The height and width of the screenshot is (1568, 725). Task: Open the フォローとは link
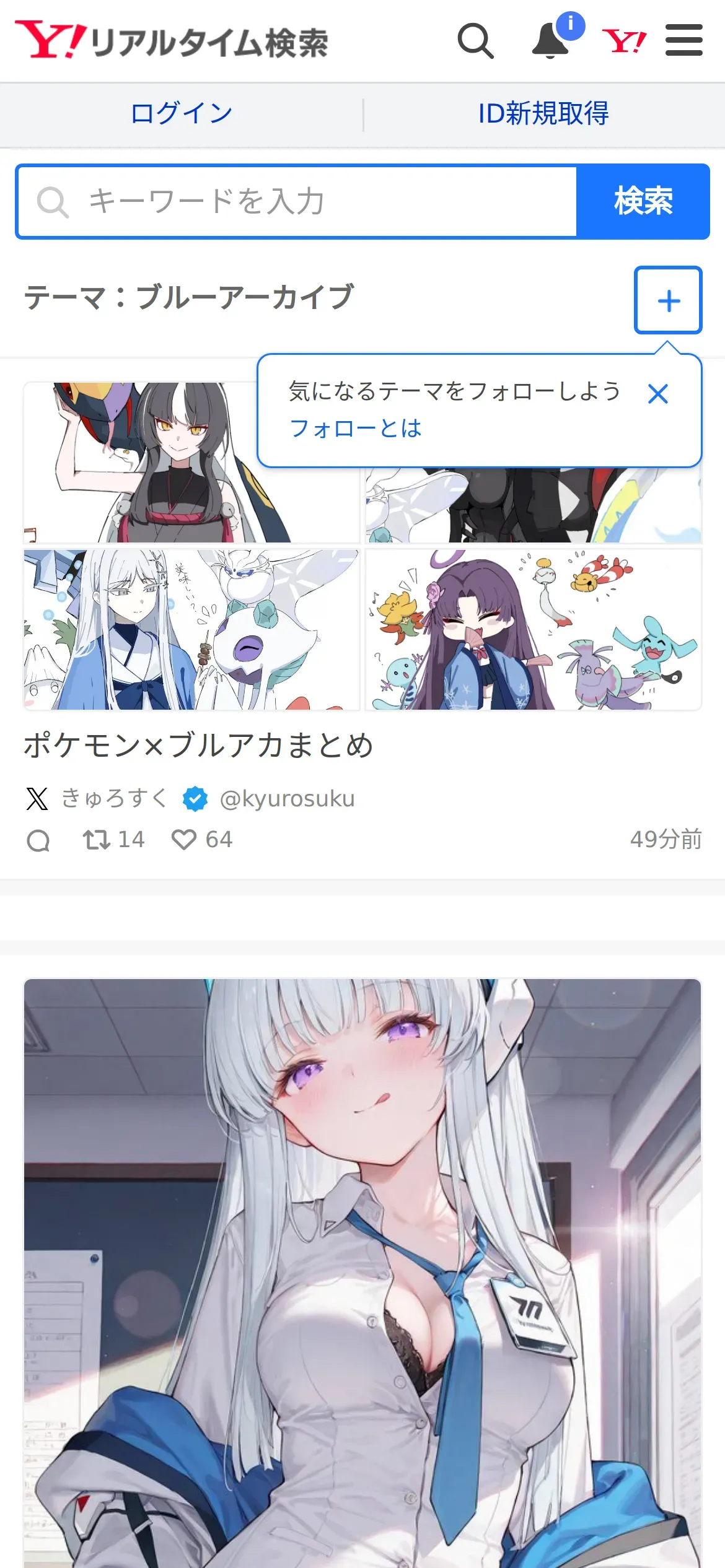pyautogui.click(x=355, y=429)
